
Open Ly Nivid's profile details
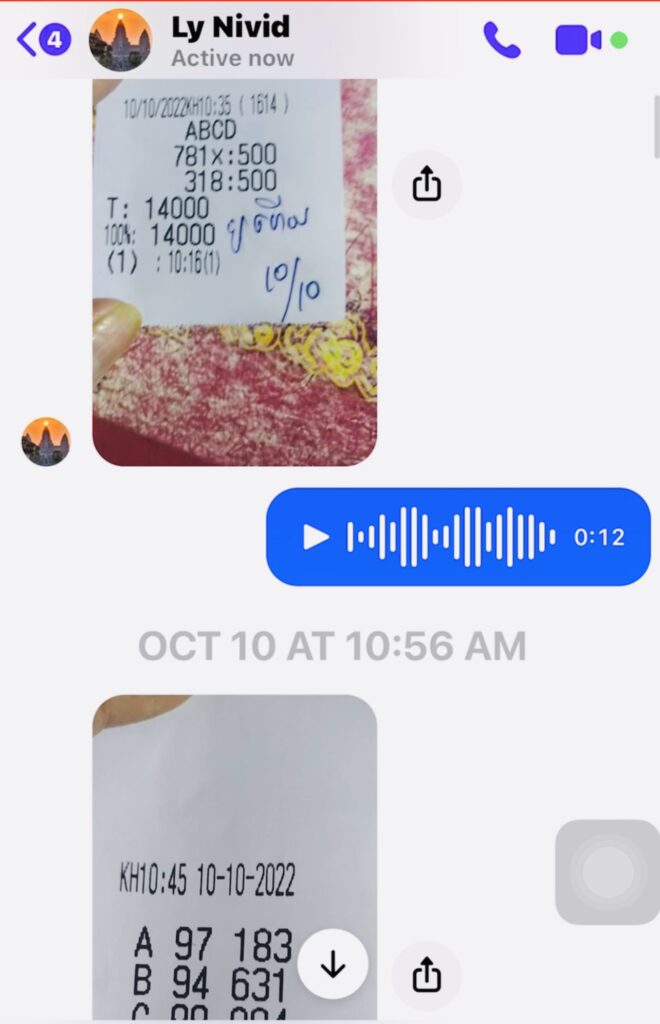click(231, 41)
